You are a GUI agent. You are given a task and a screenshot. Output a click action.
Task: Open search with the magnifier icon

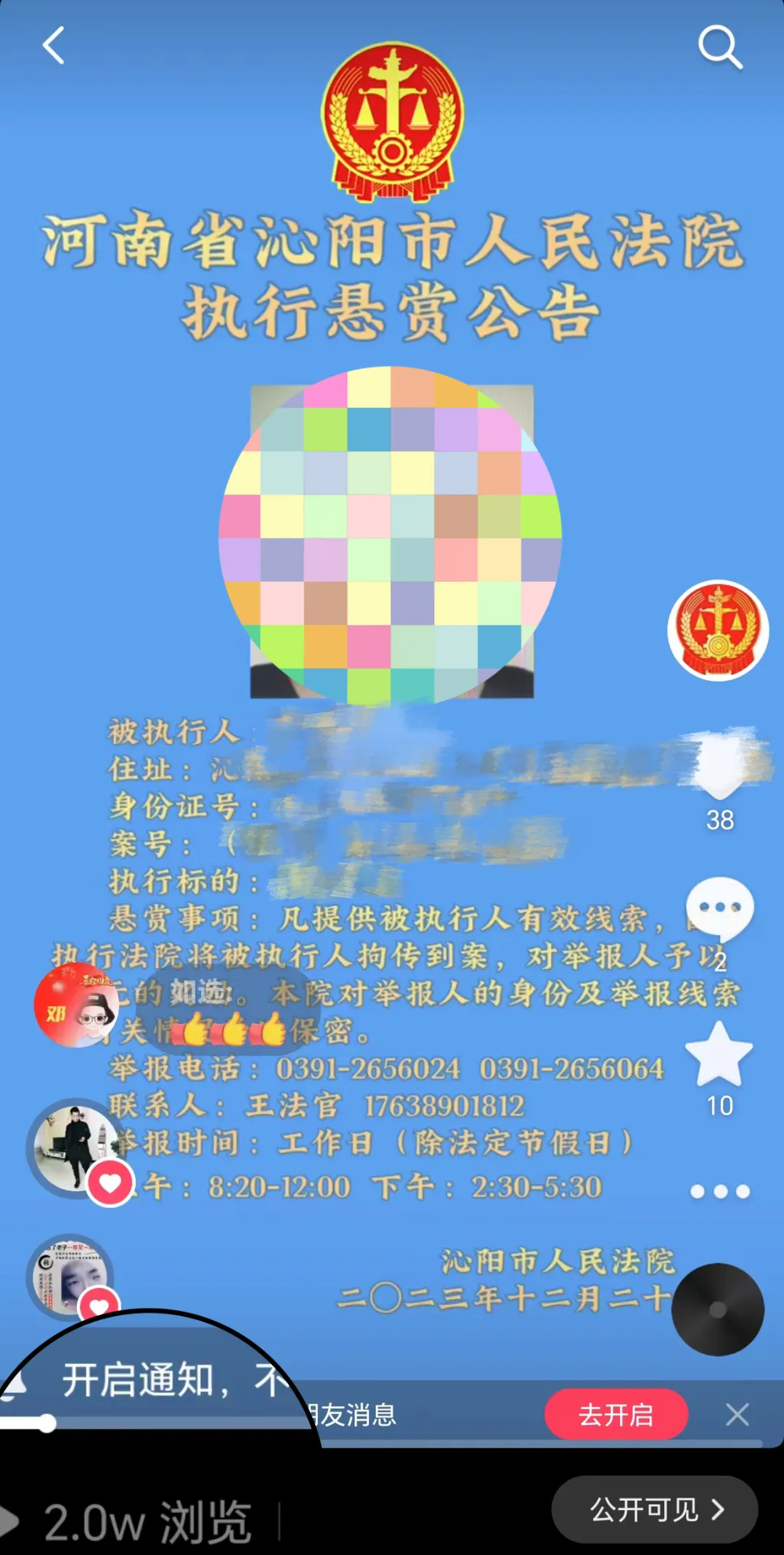click(719, 47)
